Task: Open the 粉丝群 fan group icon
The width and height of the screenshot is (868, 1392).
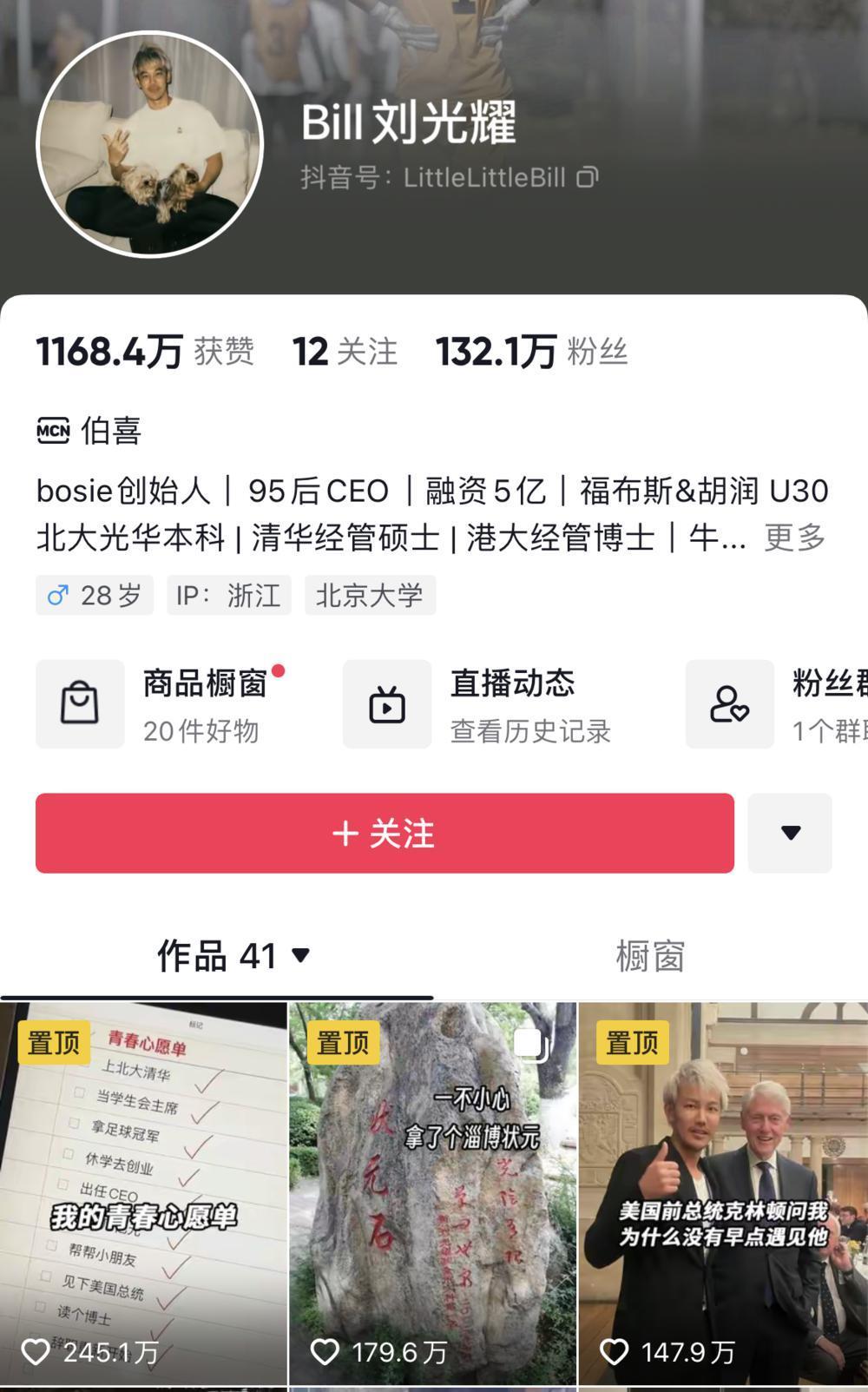Action: coord(729,703)
